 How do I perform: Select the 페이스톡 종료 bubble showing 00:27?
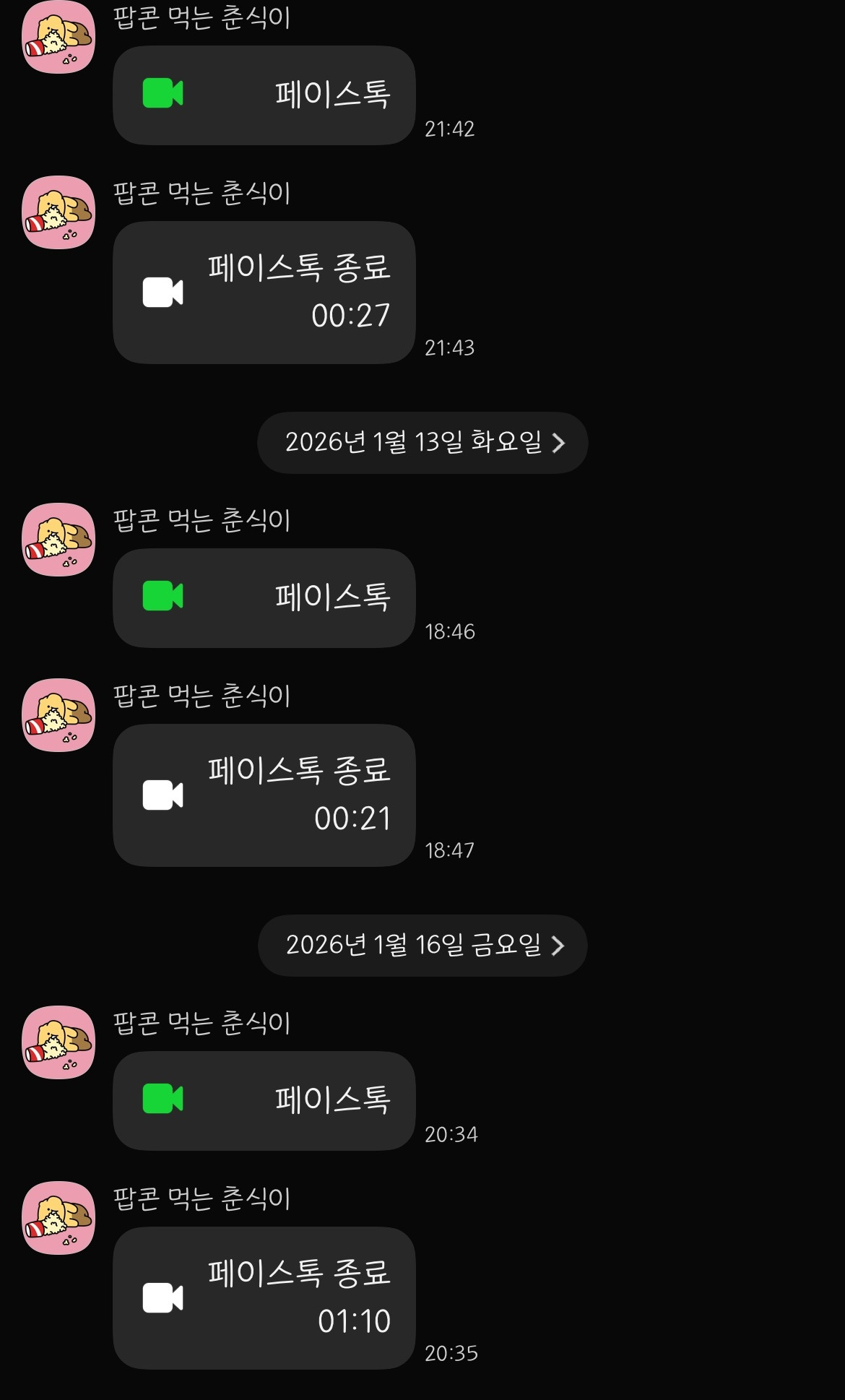[264, 291]
